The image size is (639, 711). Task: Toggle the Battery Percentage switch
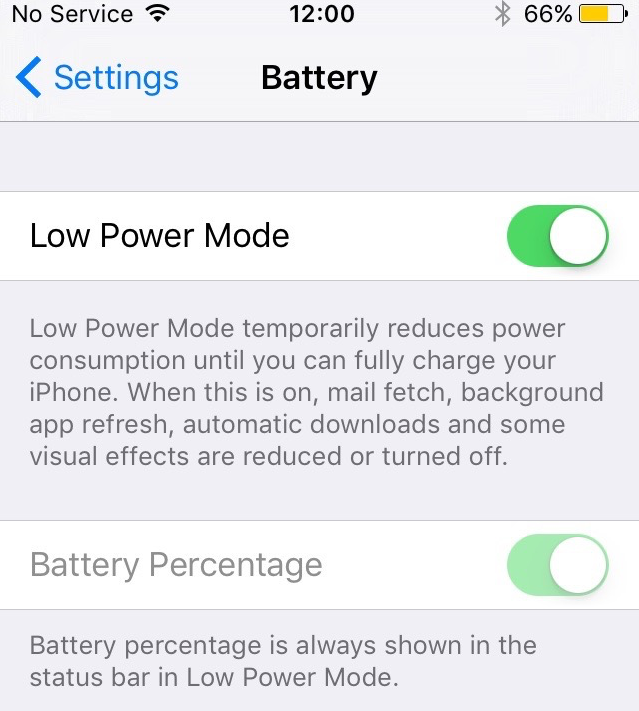coord(558,565)
